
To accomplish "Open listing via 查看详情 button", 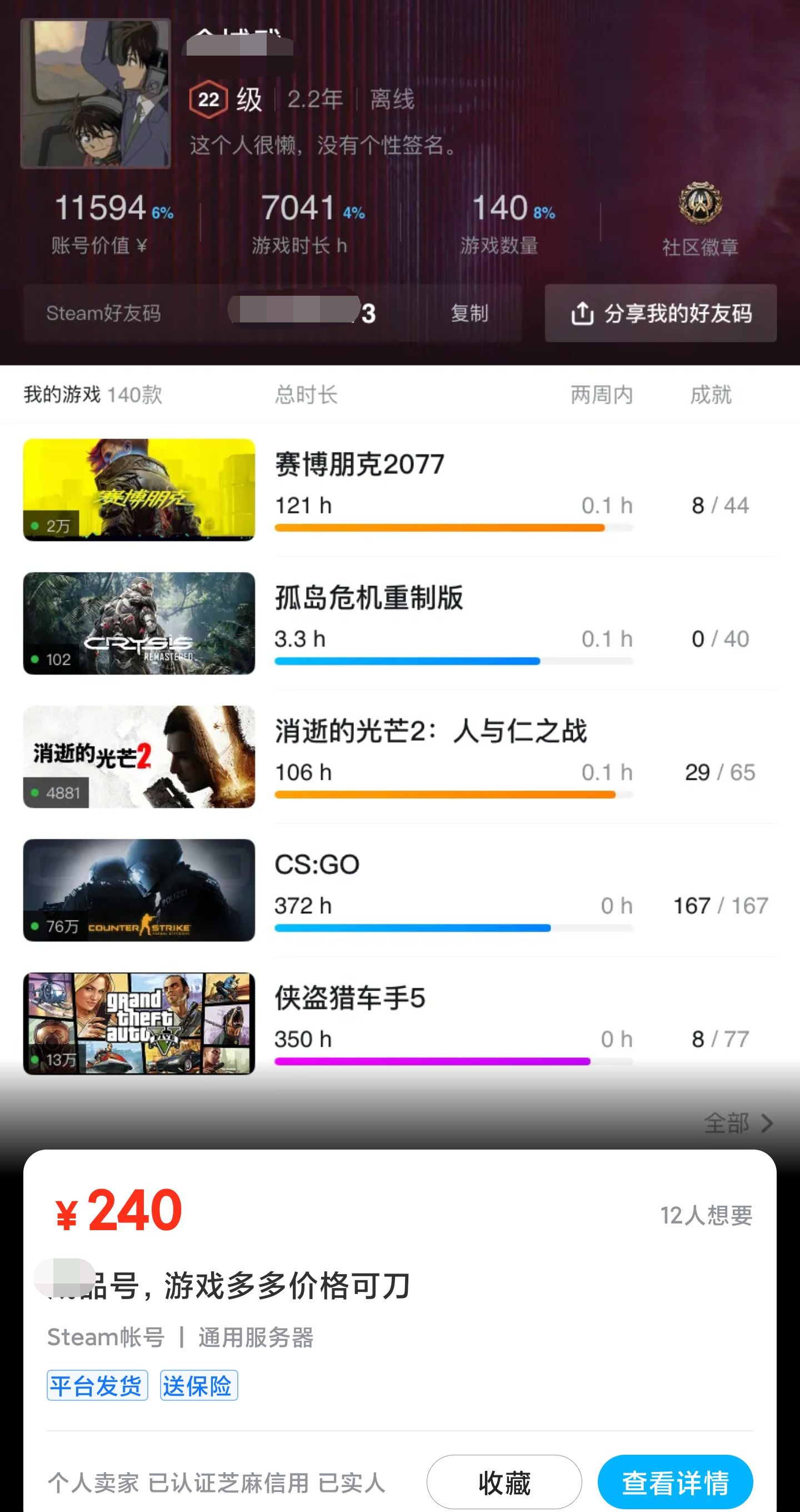I will tap(675, 1481).
